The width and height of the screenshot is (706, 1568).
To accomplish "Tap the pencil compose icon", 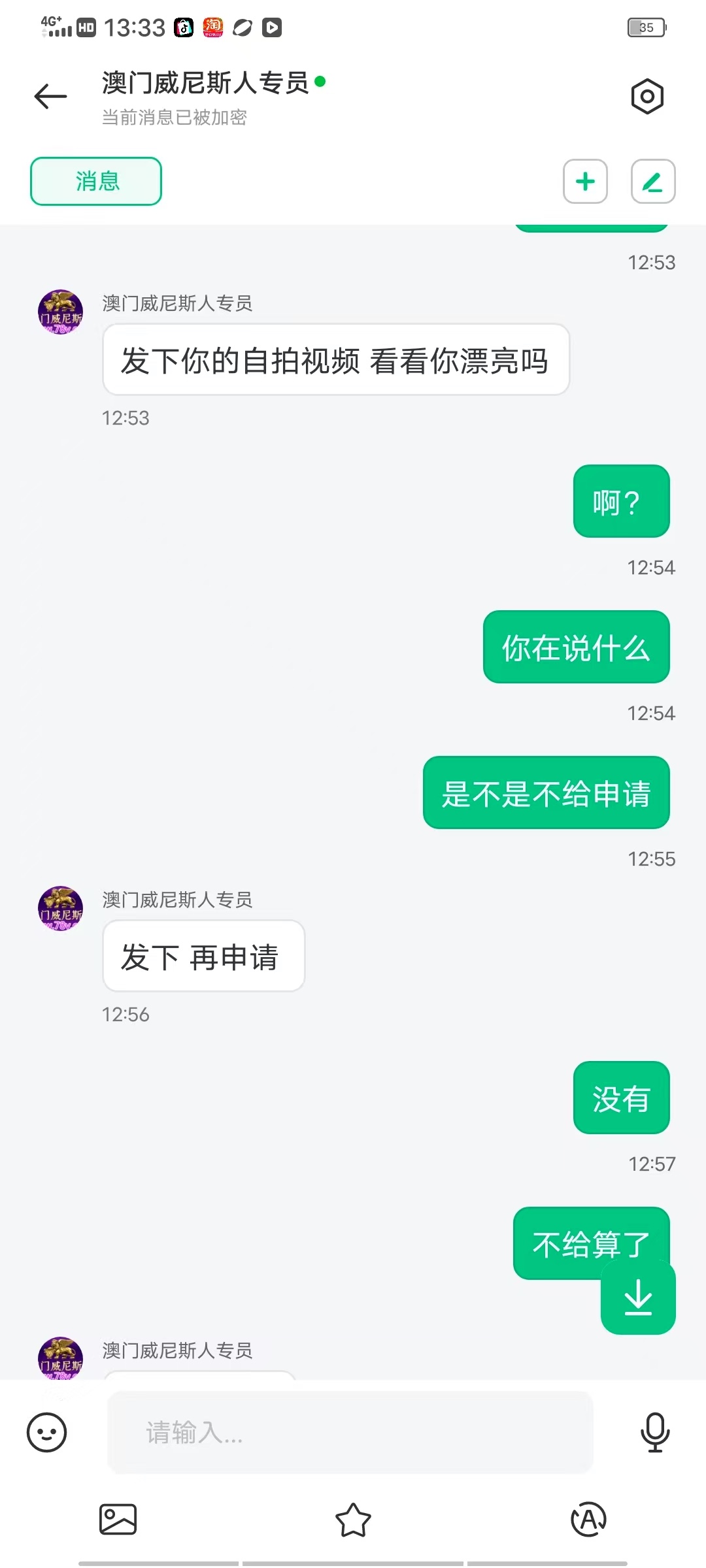I will tap(652, 182).
